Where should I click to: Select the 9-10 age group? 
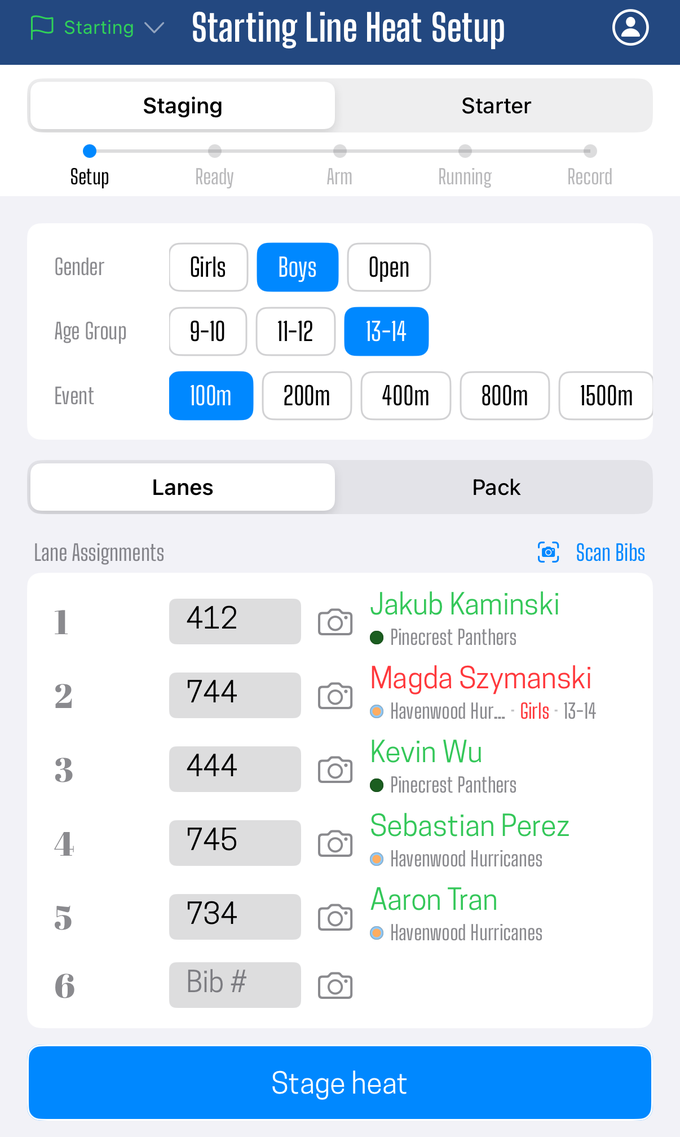tap(207, 332)
